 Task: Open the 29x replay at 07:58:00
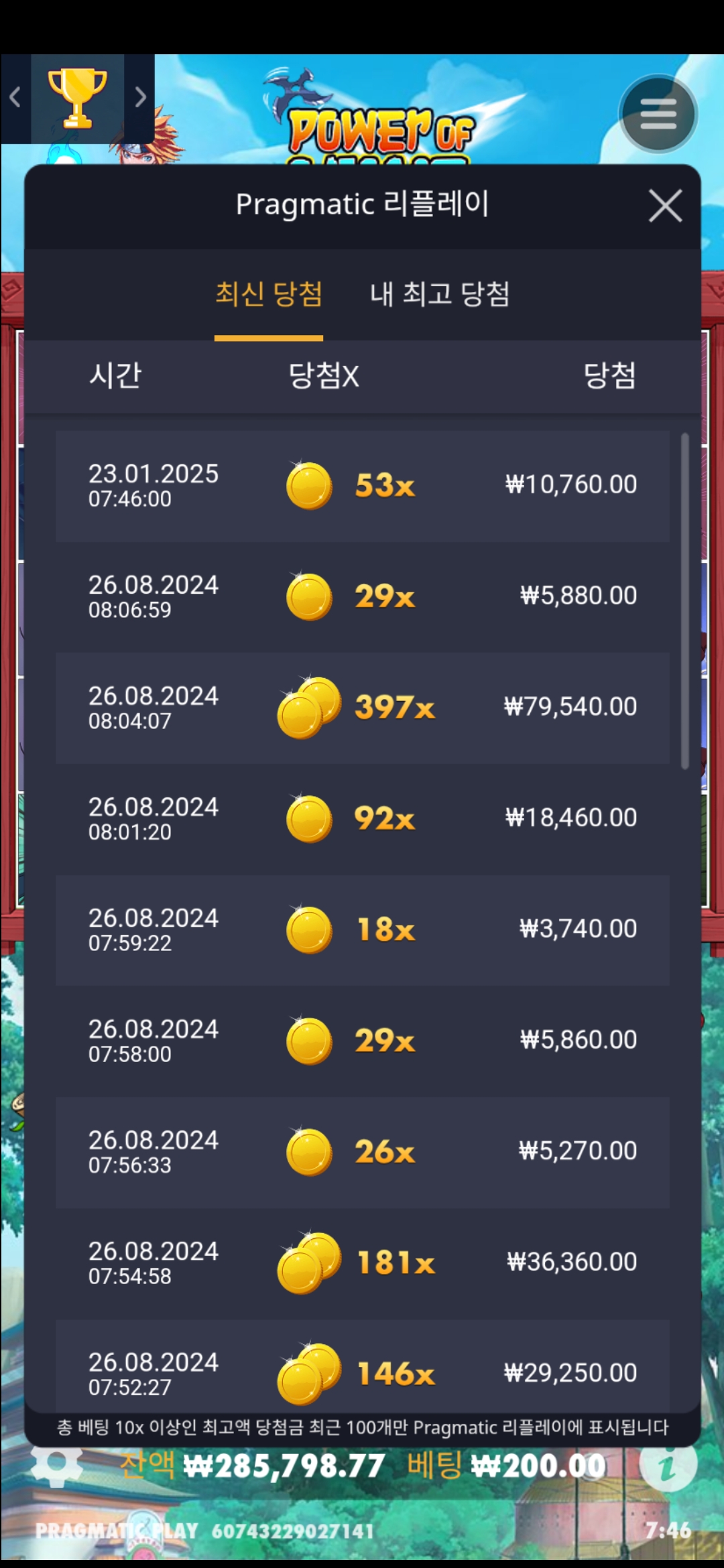(362, 1041)
